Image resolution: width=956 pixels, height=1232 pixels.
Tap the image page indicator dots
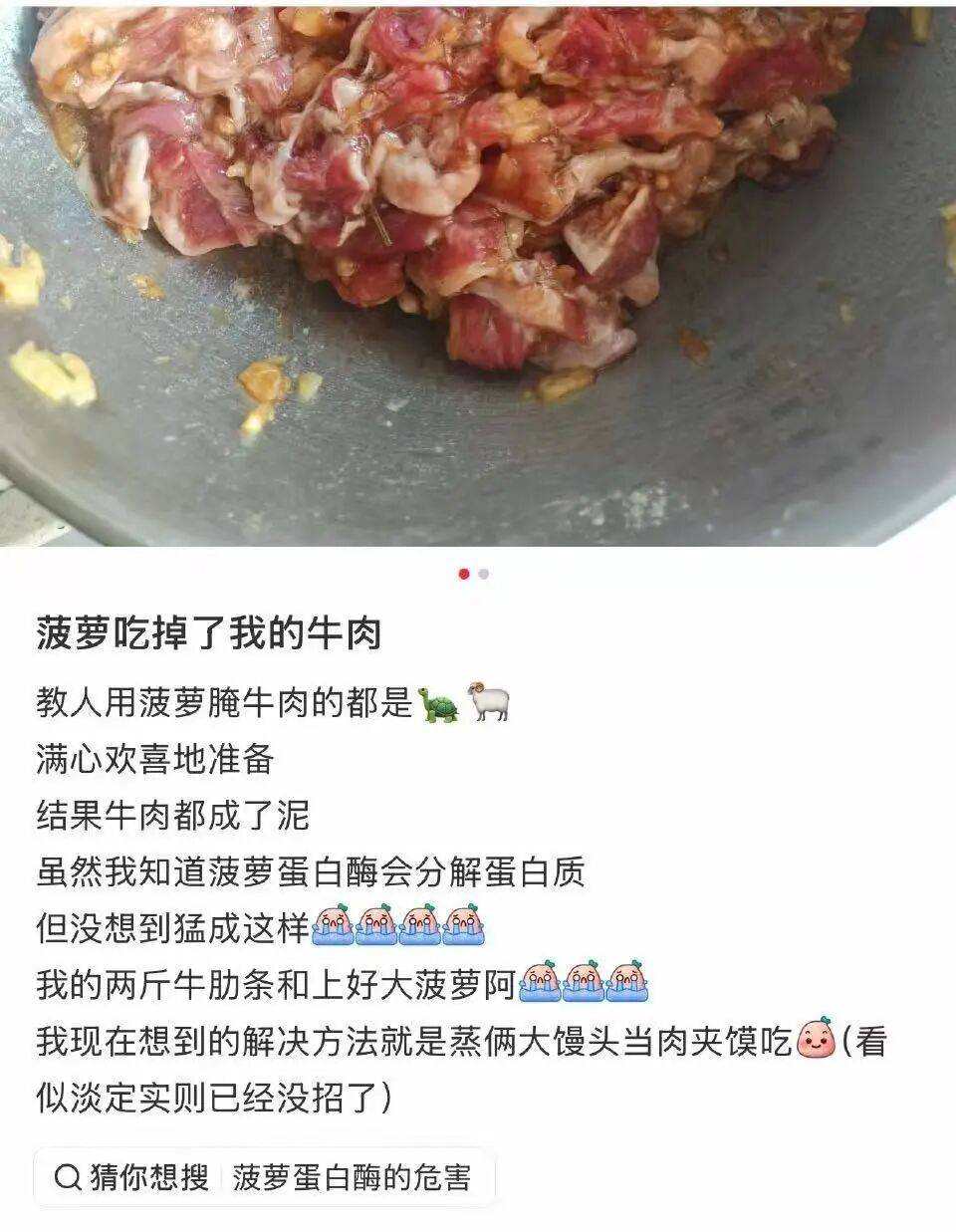474,574
